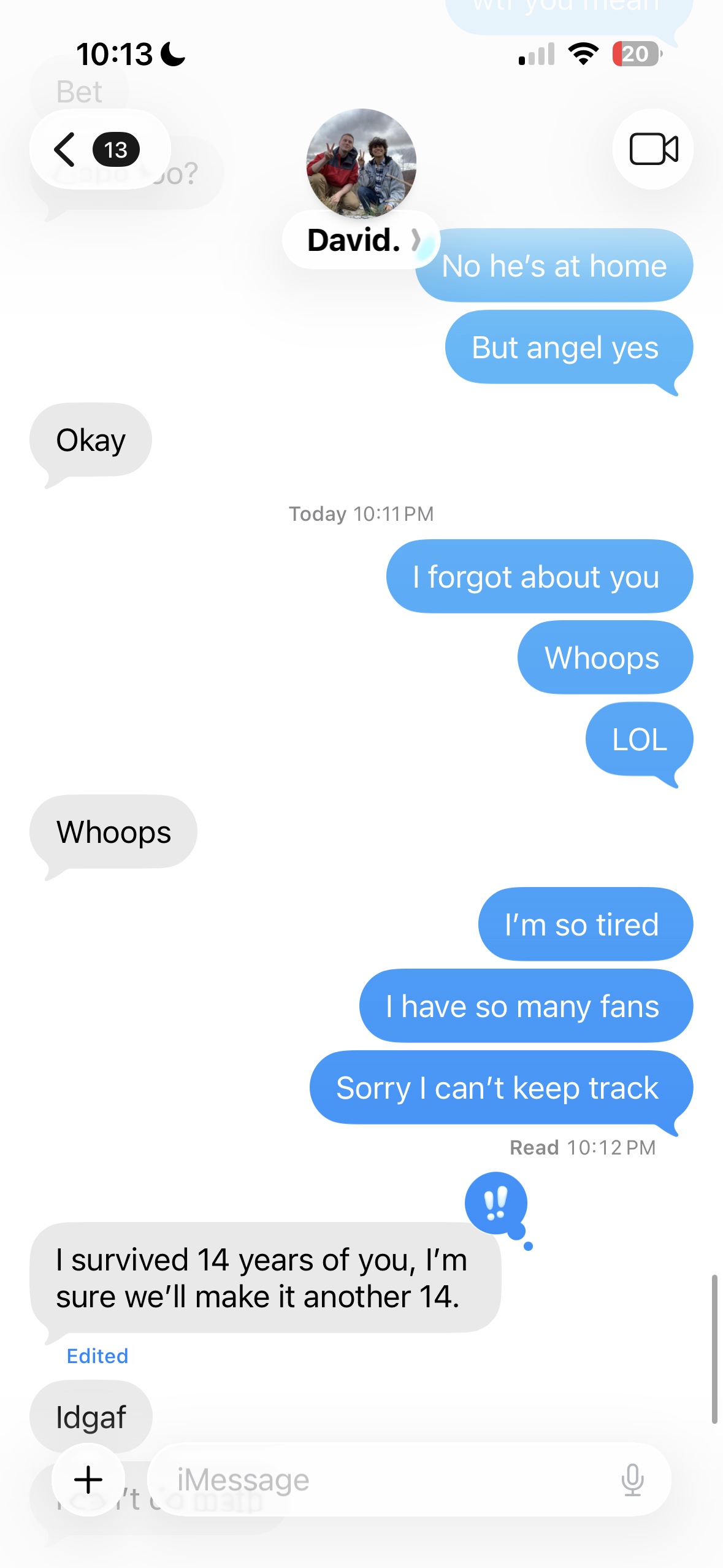This screenshot has width=723, height=1568.
Task: Open the plus attachments menu
Action: click(88, 1480)
